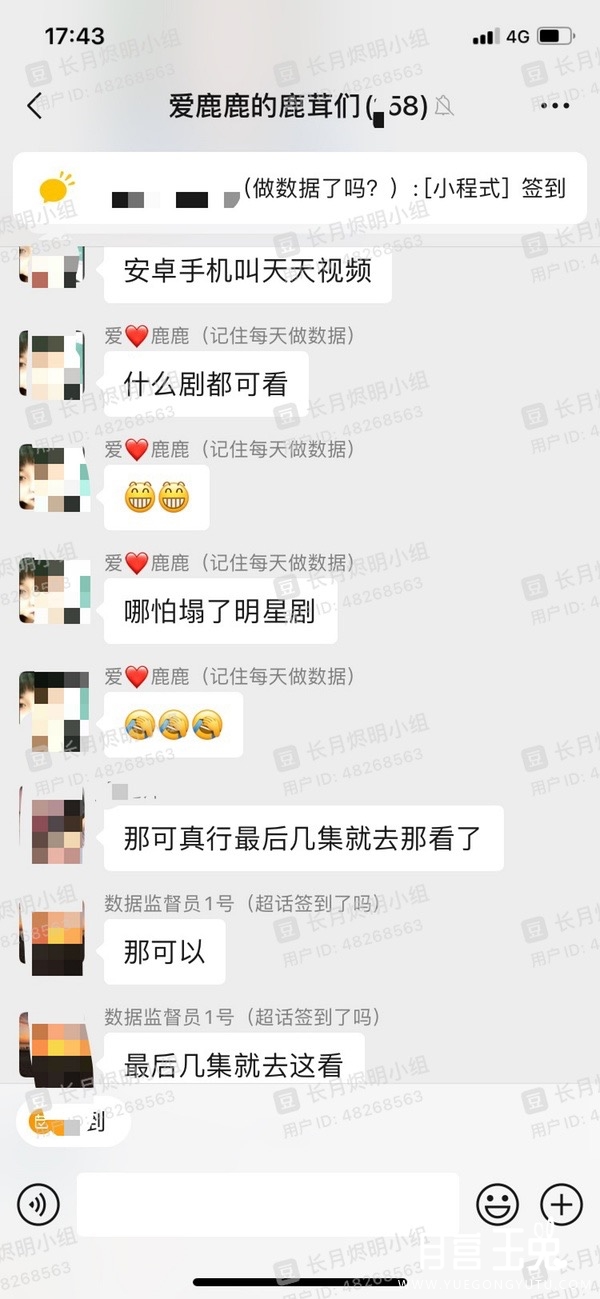This screenshot has width=600, height=1299.
Task: Switch to voice message input
Action: pyautogui.click(x=38, y=1205)
